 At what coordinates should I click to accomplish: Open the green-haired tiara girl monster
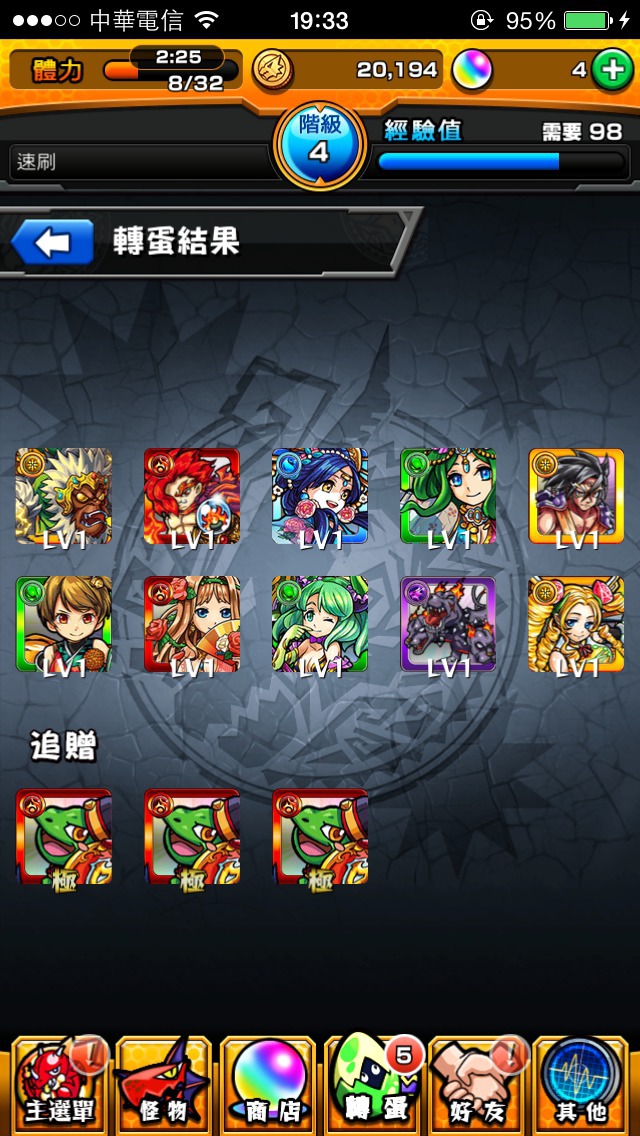coord(448,496)
